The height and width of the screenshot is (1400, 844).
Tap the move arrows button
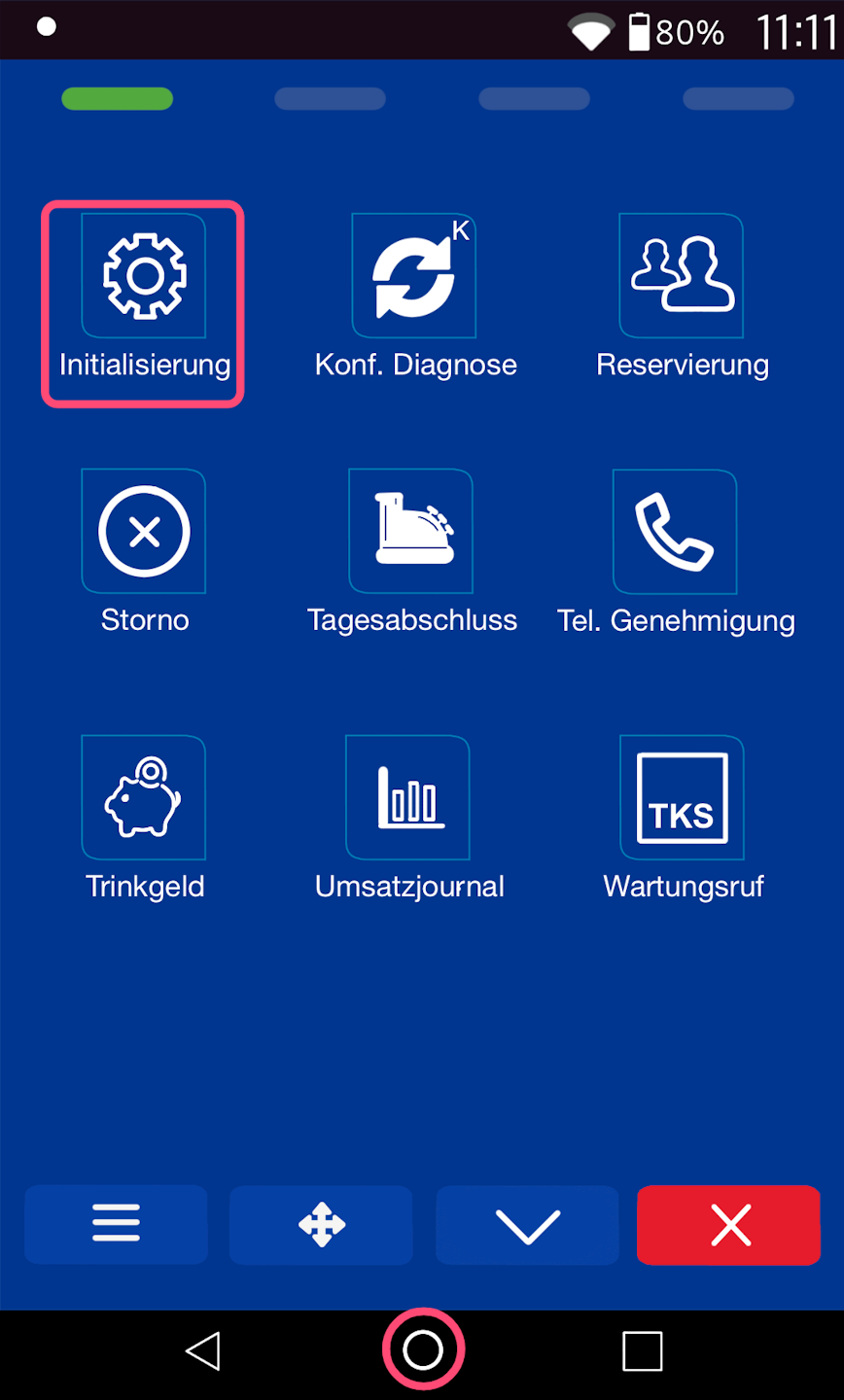pyautogui.click(x=321, y=1224)
